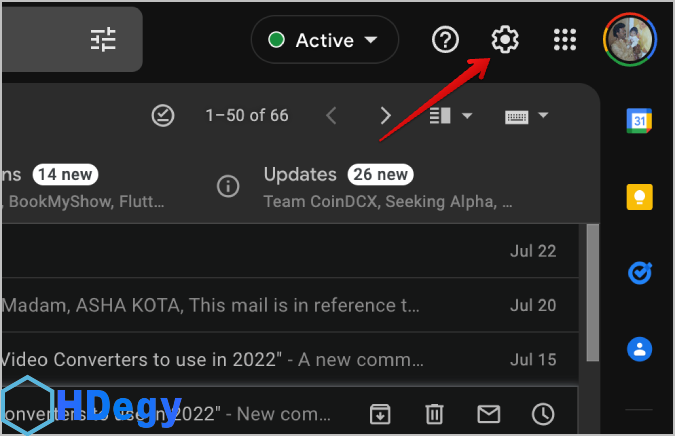Switch to the Updates tab

point(300,175)
